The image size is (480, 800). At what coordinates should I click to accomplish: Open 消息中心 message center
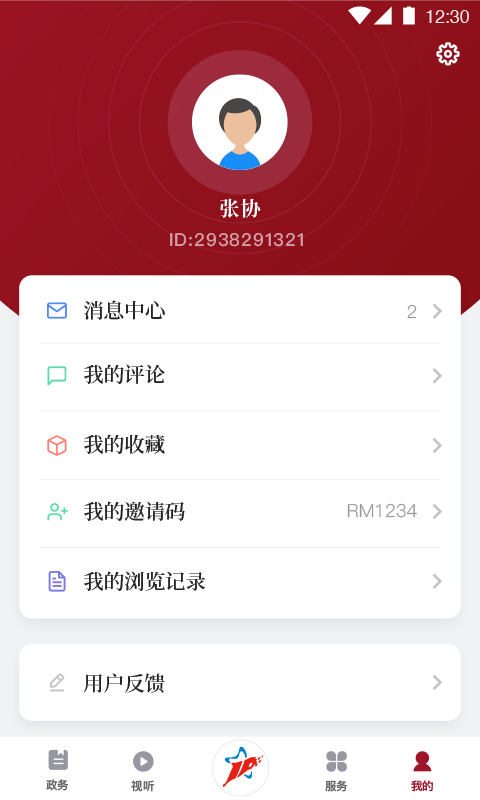240,311
